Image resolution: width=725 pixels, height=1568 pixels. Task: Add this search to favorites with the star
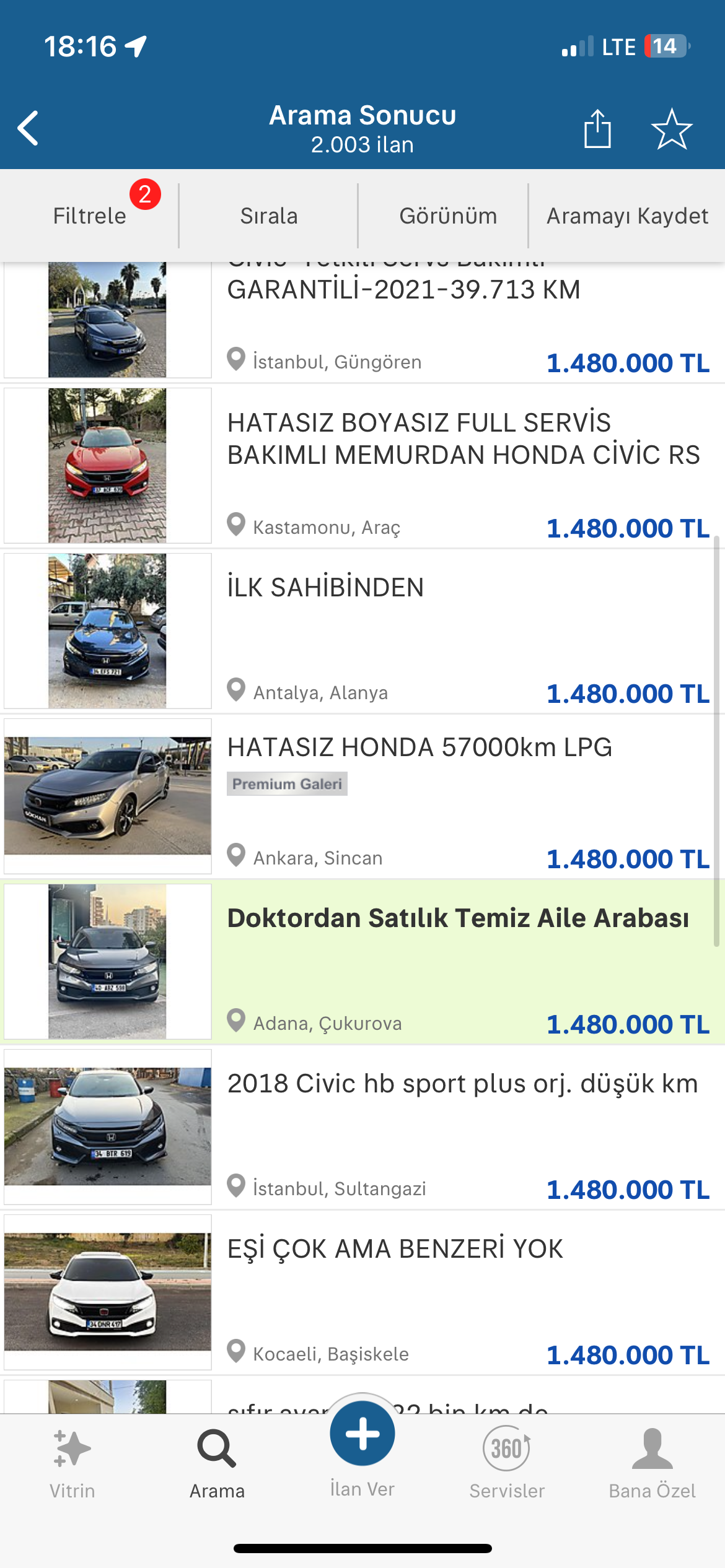point(672,129)
